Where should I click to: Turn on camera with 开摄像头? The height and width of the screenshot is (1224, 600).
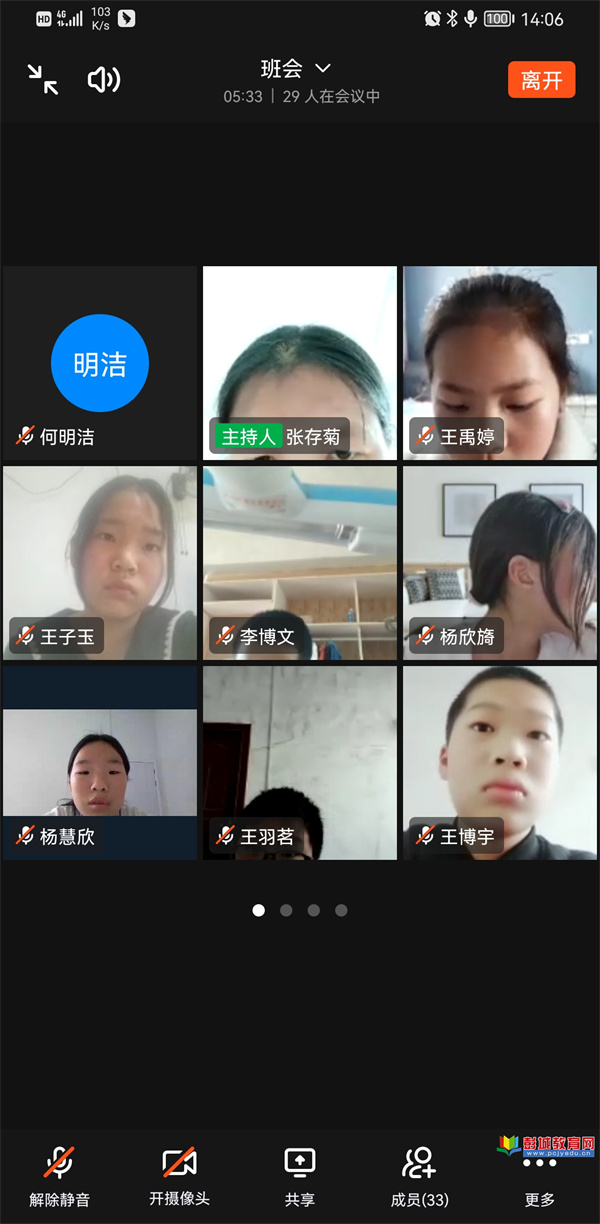pos(180,1176)
